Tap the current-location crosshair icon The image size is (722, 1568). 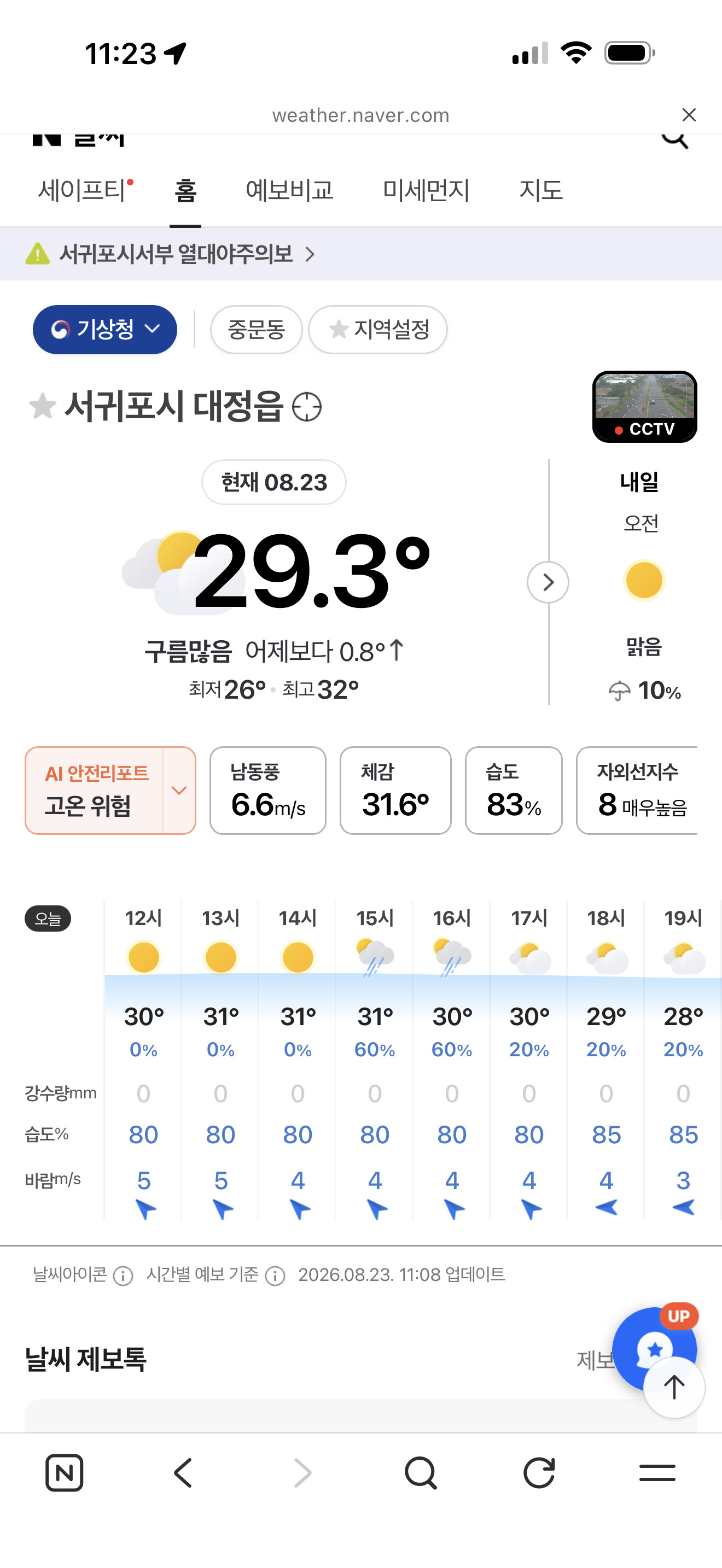tap(307, 407)
